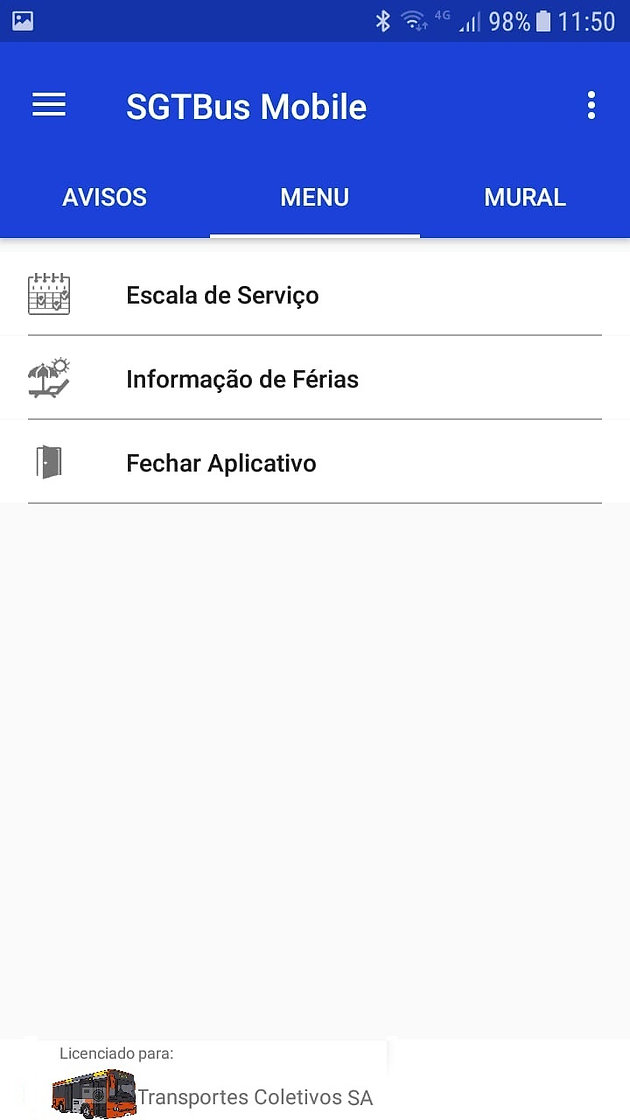Image resolution: width=630 pixels, height=1120 pixels.
Task: Tap Fechar Aplicativo to close the app
Action: 315,463
